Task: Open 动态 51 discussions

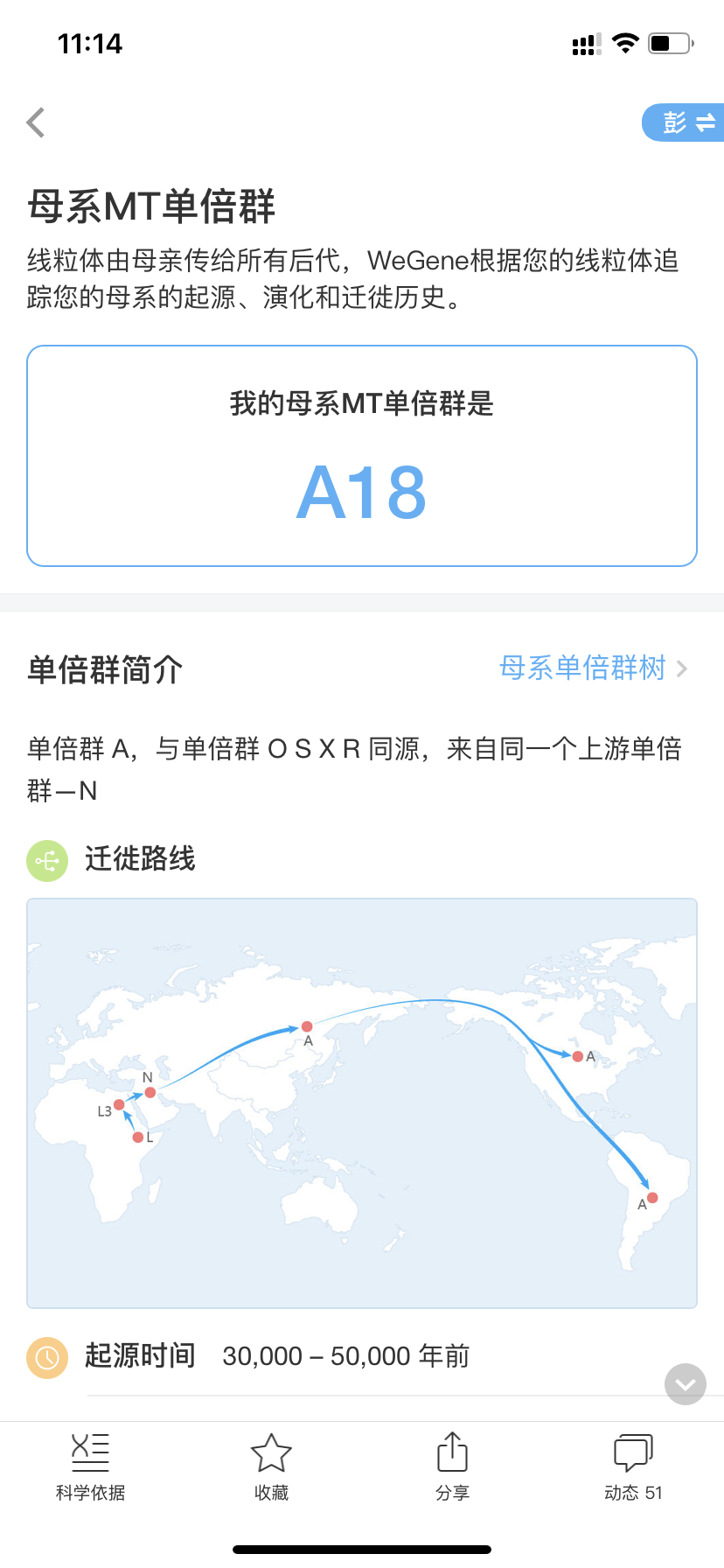Action: coord(633,1467)
